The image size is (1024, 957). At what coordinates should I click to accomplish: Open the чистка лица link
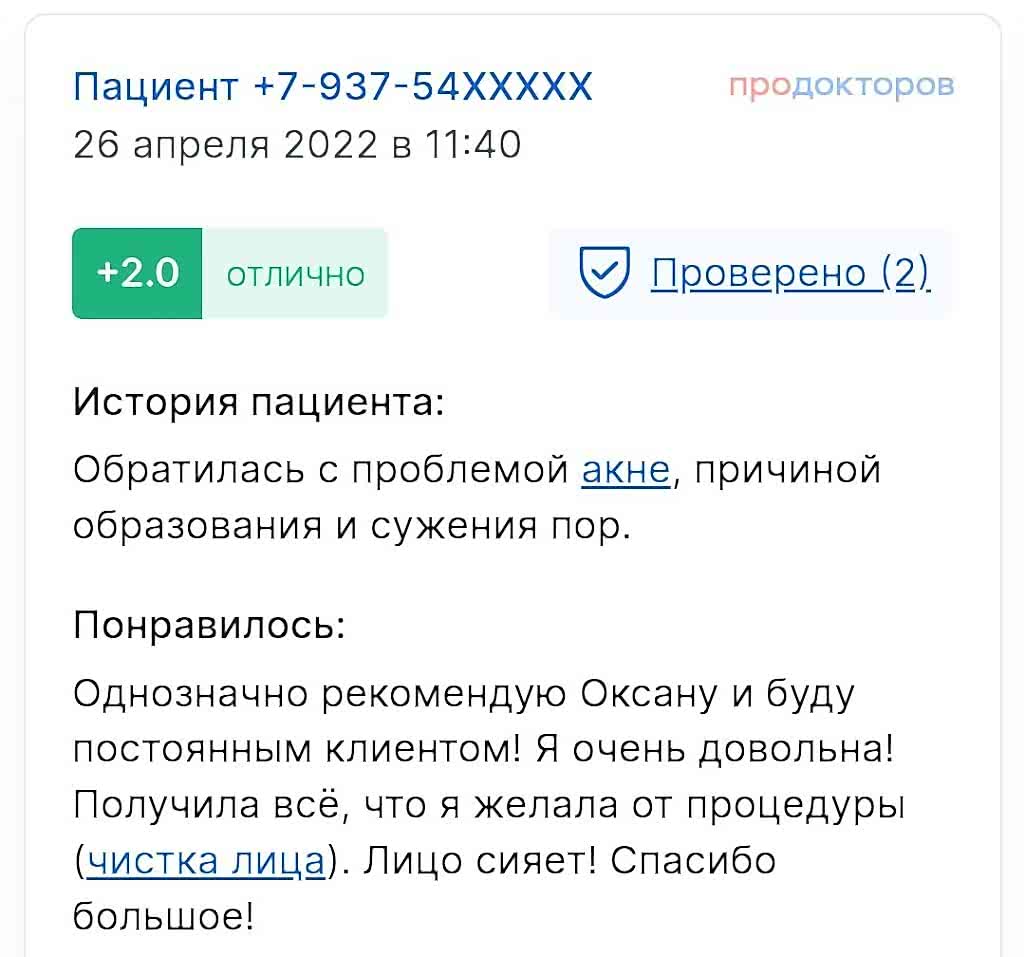(207, 860)
